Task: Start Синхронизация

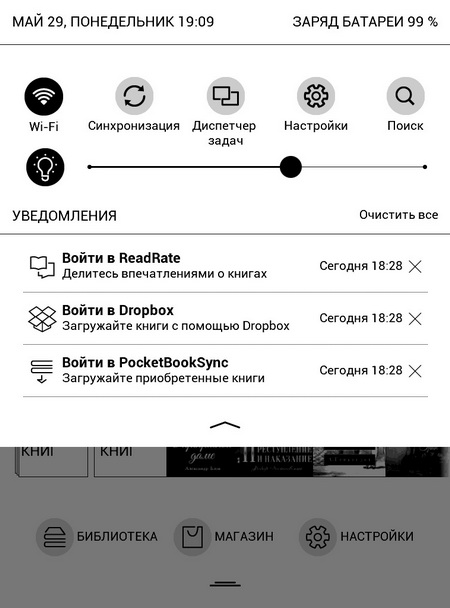Action: [134, 96]
